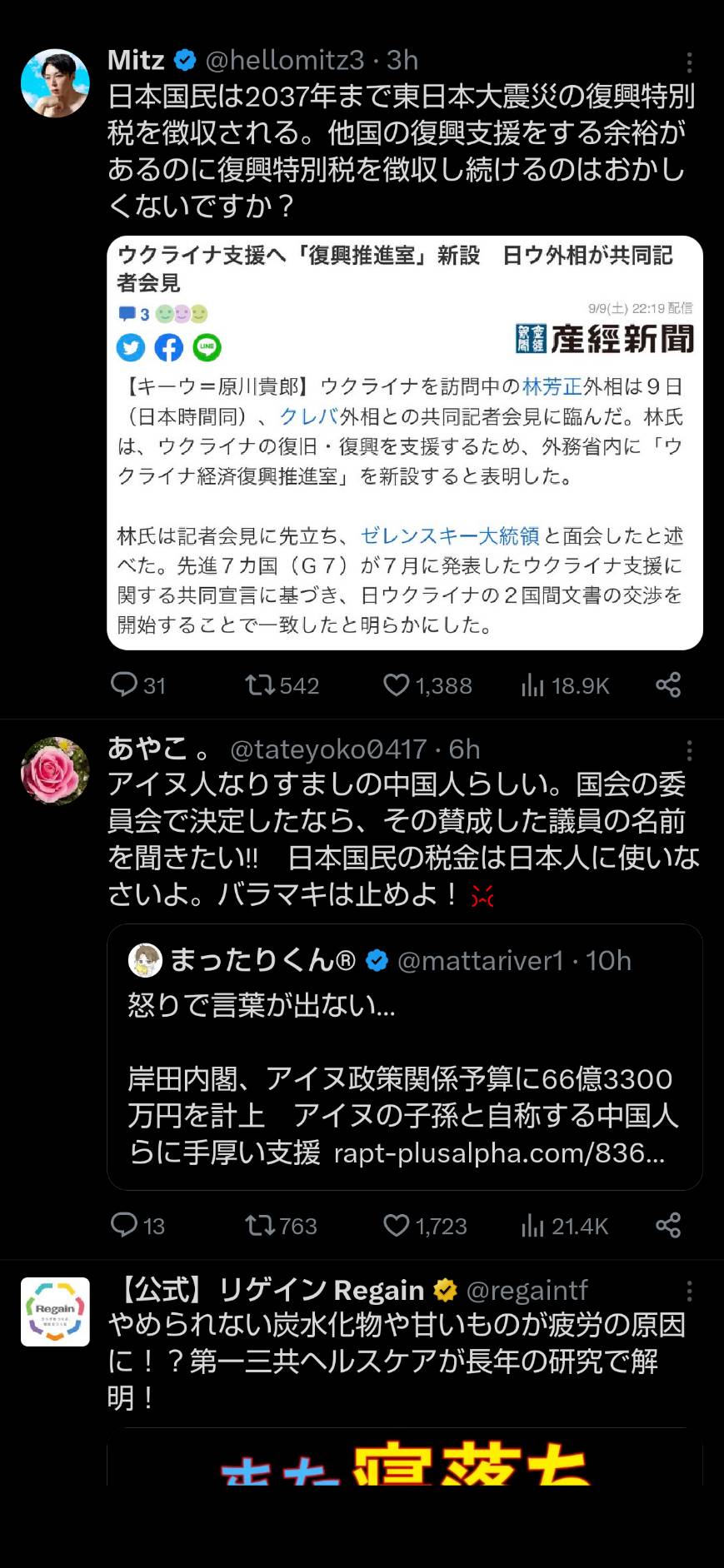This screenshot has width=724, height=1568.
Task: Reply to あやこ's post with 13 comments
Action: pyautogui.click(x=138, y=1225)
